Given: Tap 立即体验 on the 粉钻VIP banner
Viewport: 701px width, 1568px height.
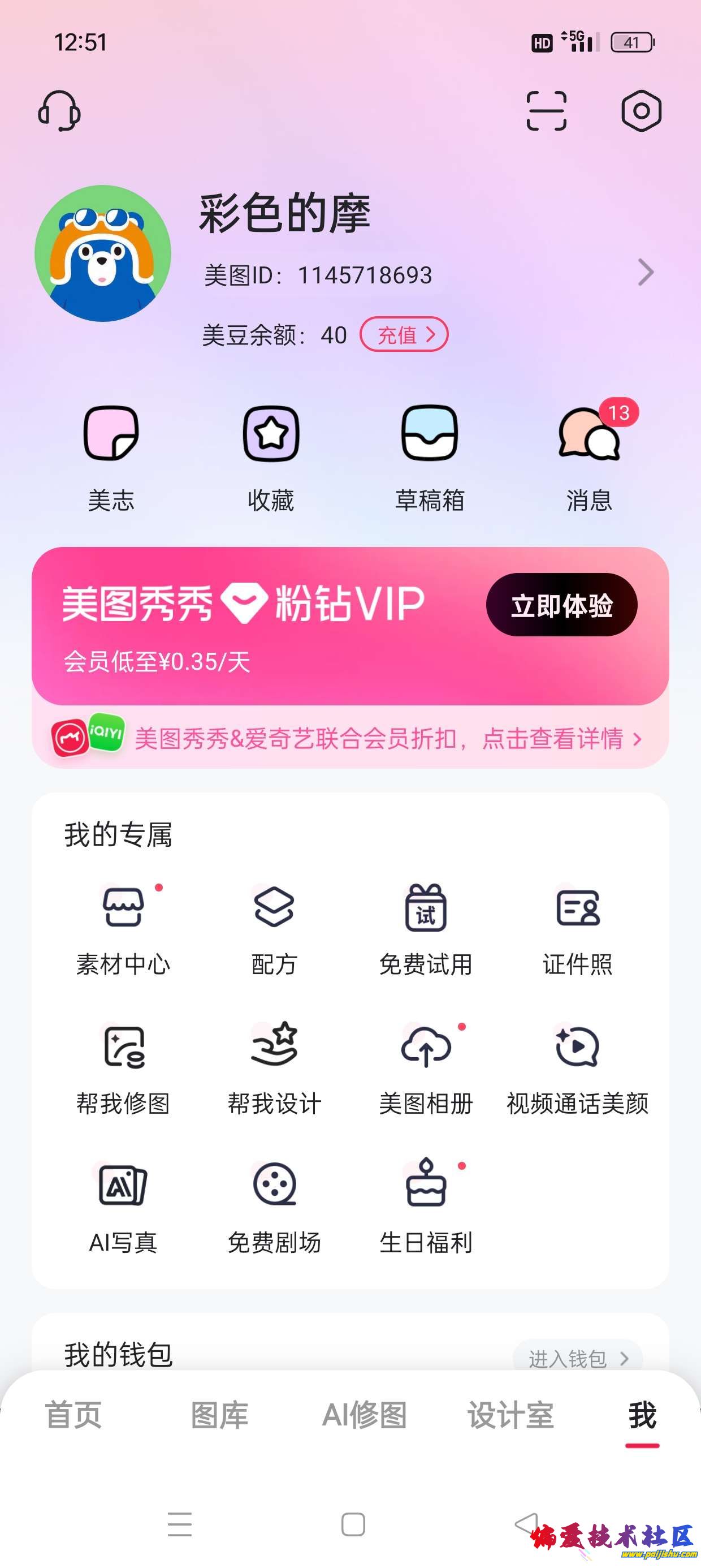Looking at the screenshot, I should click(x=561, y=605).
